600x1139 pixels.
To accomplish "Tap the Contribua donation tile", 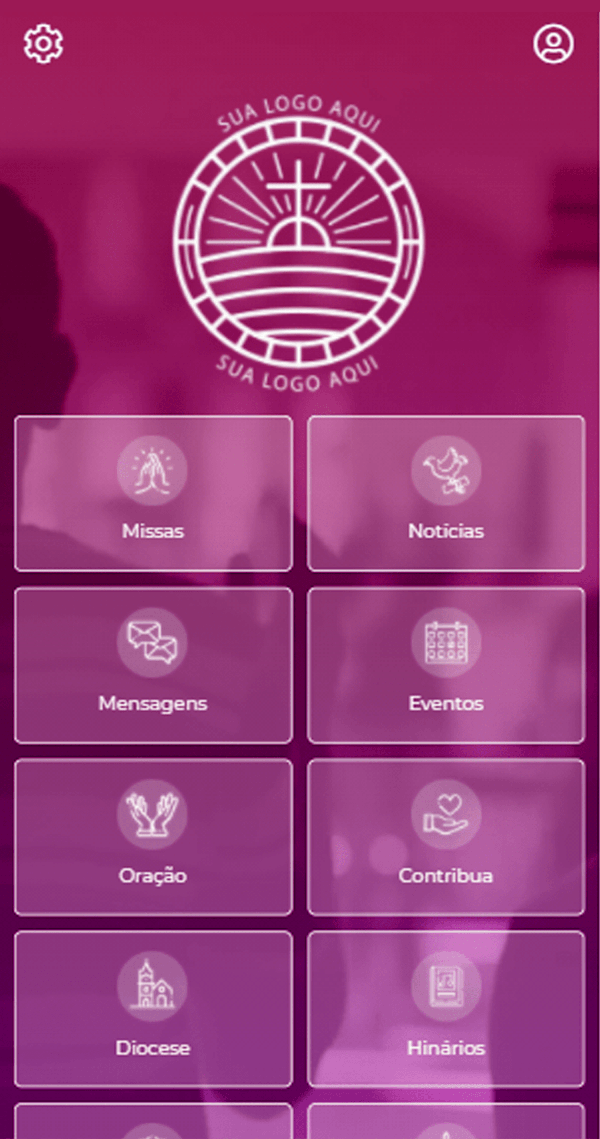I will [x=446, y=838].
